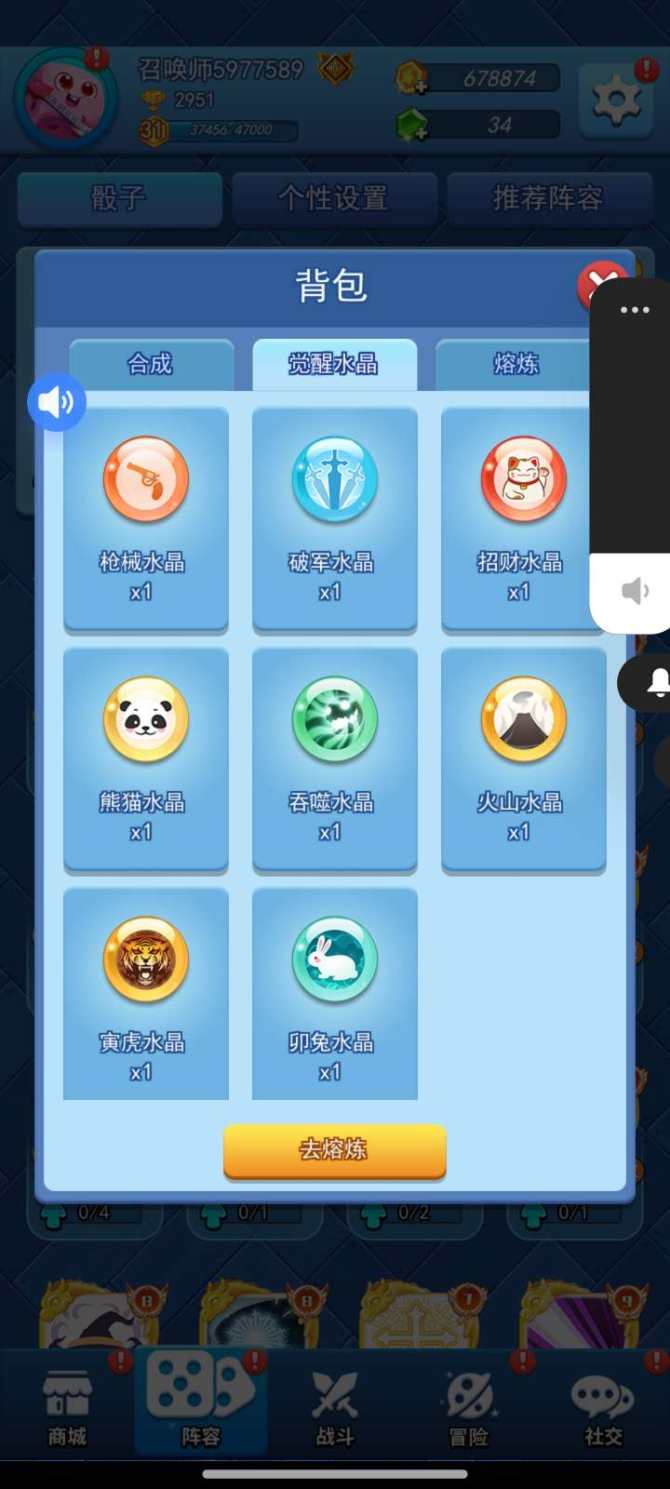This screenshot has height=1489, width=670.
Task: Tap the 去熔炼 button
Action: tap(334, 1150)
